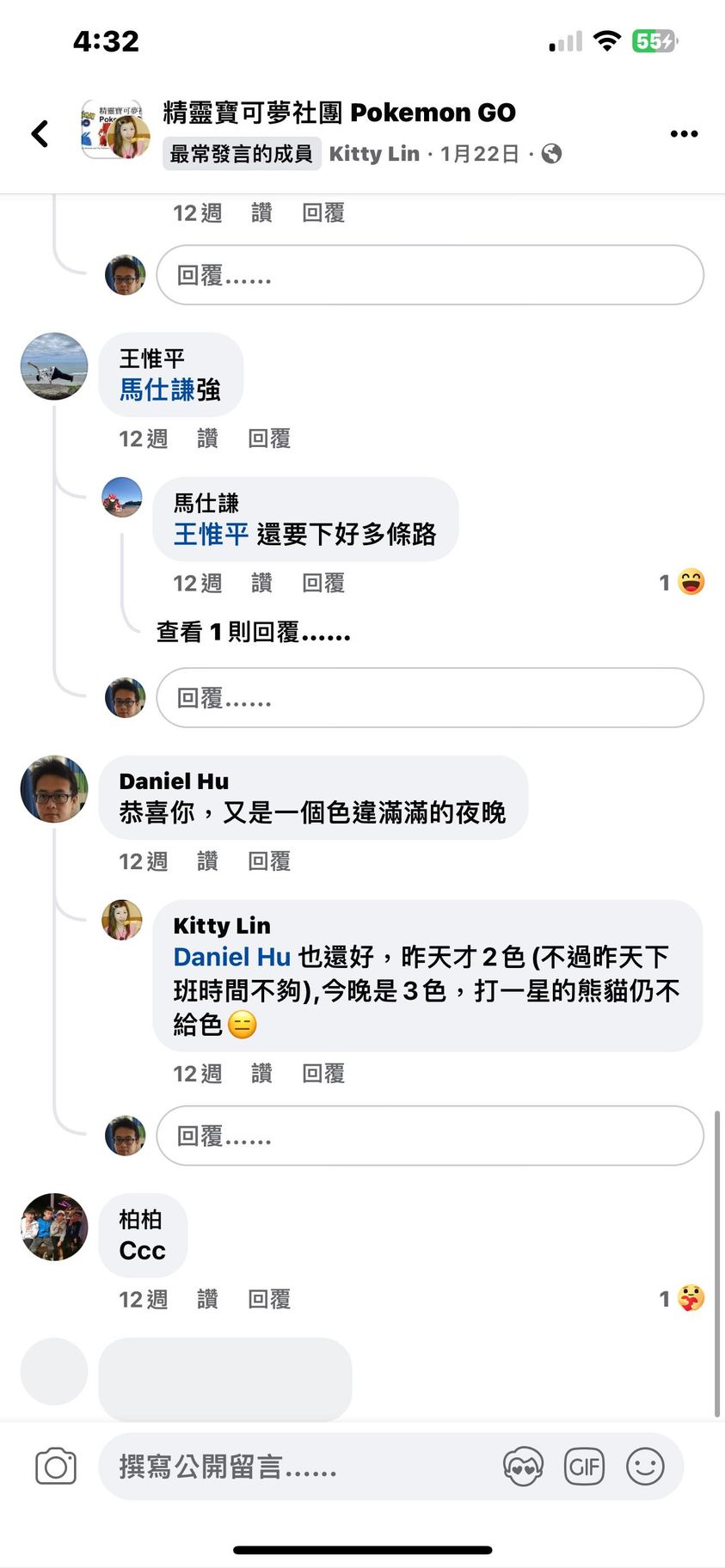Open the three-dot overflow menu
This screenshot has width=725, height=1568.
[x=684, y=133]
